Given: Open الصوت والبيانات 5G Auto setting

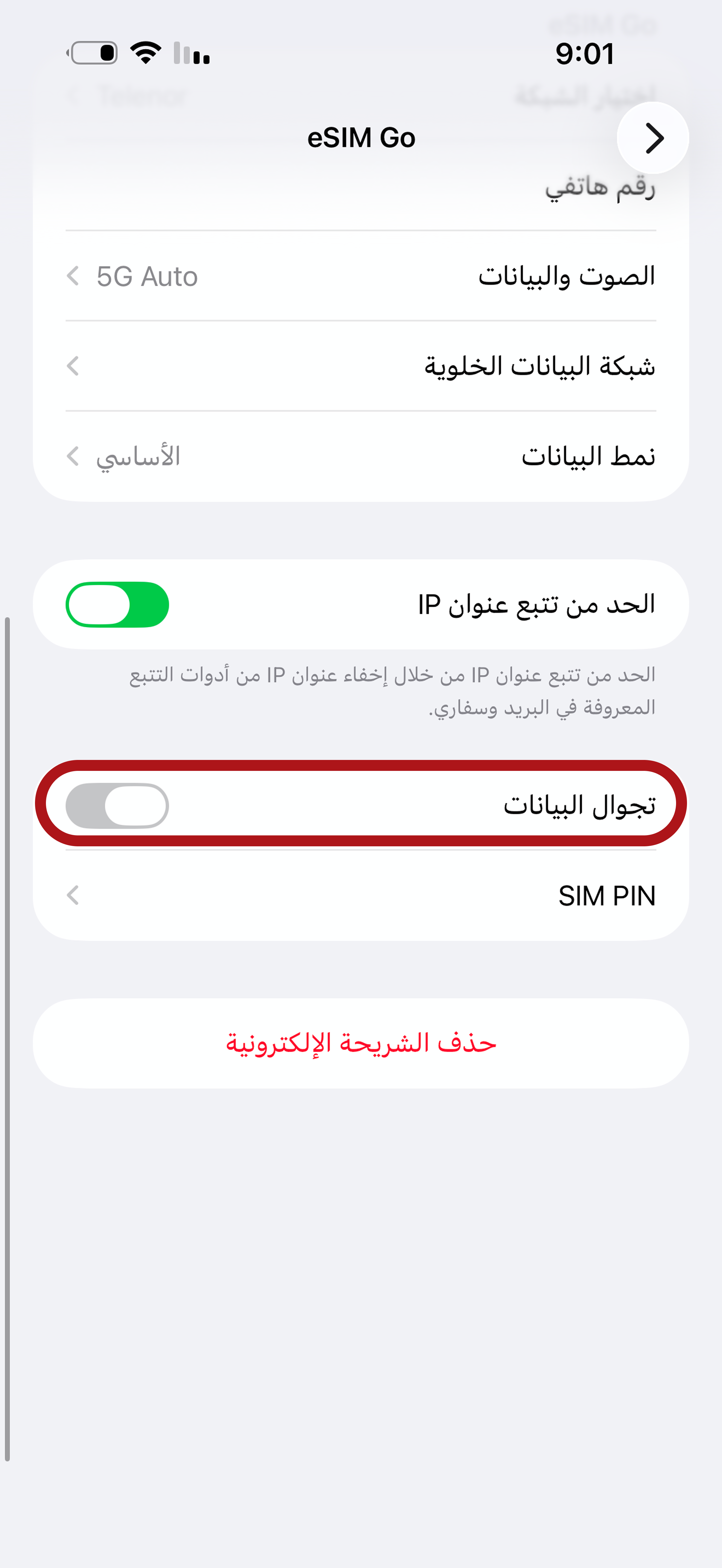Looking at the screenshot, I should tap(360, 276).
